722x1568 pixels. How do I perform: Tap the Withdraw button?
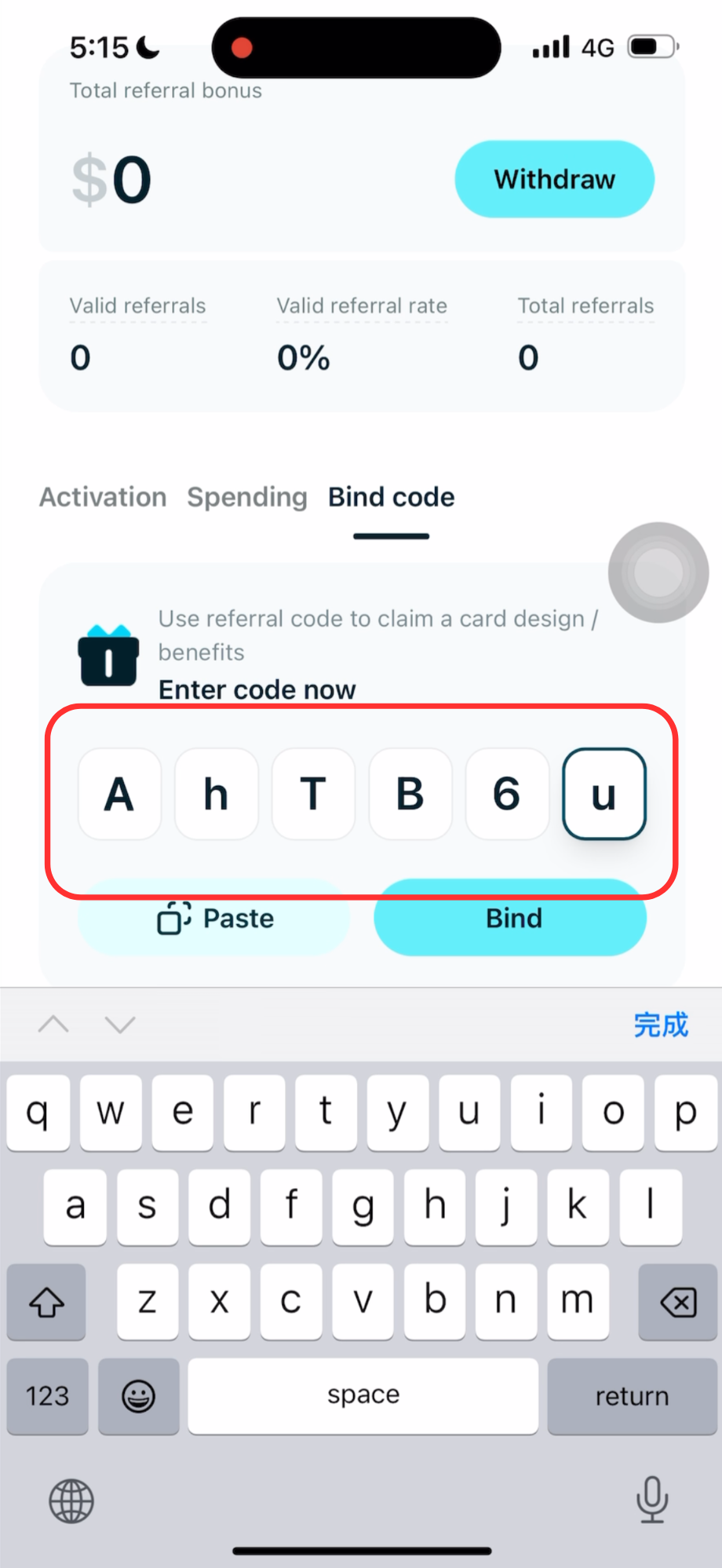[x=554, y=179]
